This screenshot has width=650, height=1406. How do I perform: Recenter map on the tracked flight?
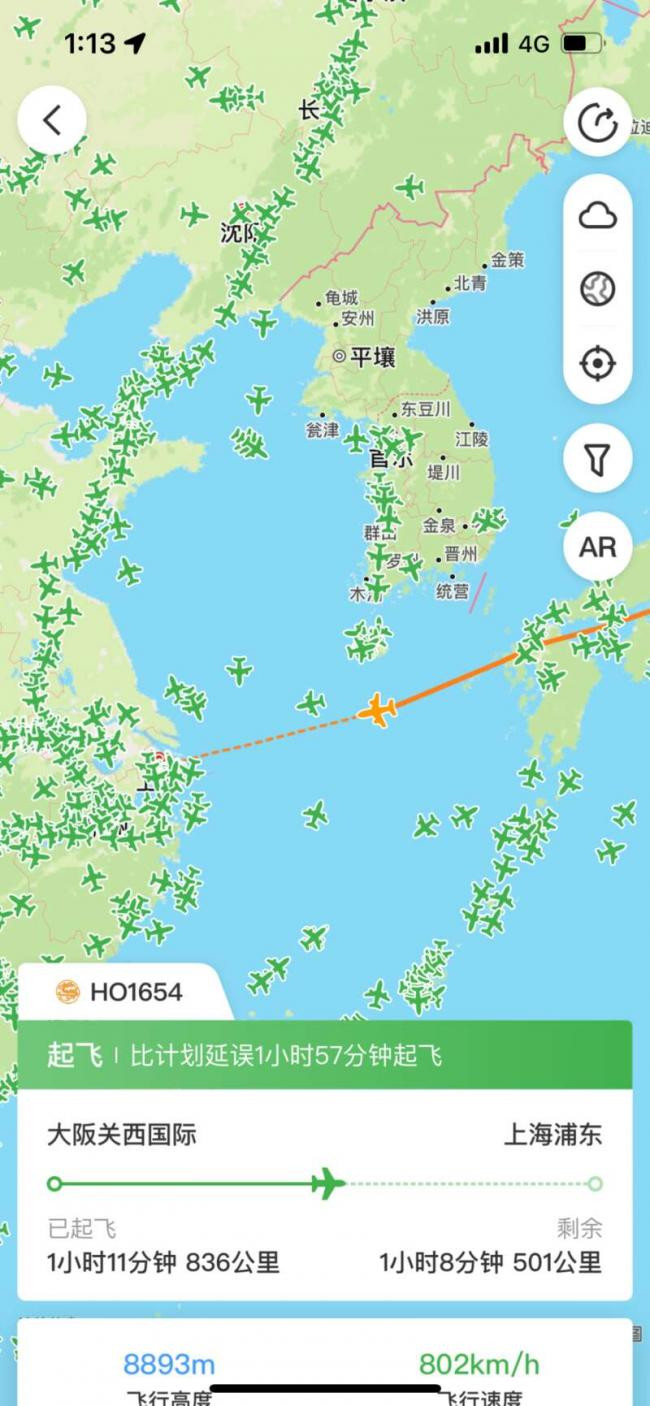(597, 364)
